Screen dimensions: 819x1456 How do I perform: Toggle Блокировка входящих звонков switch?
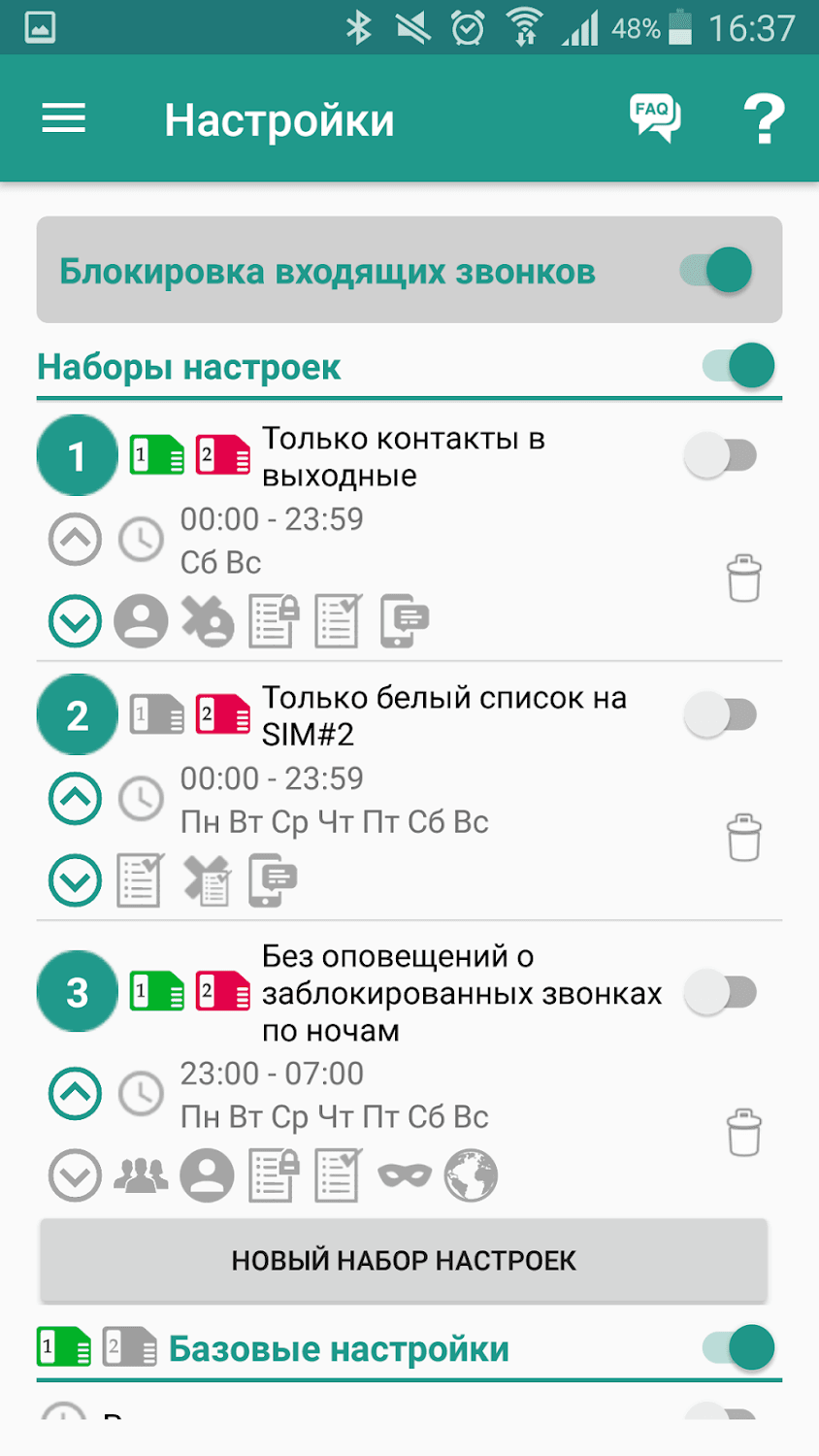coord(718,271)
